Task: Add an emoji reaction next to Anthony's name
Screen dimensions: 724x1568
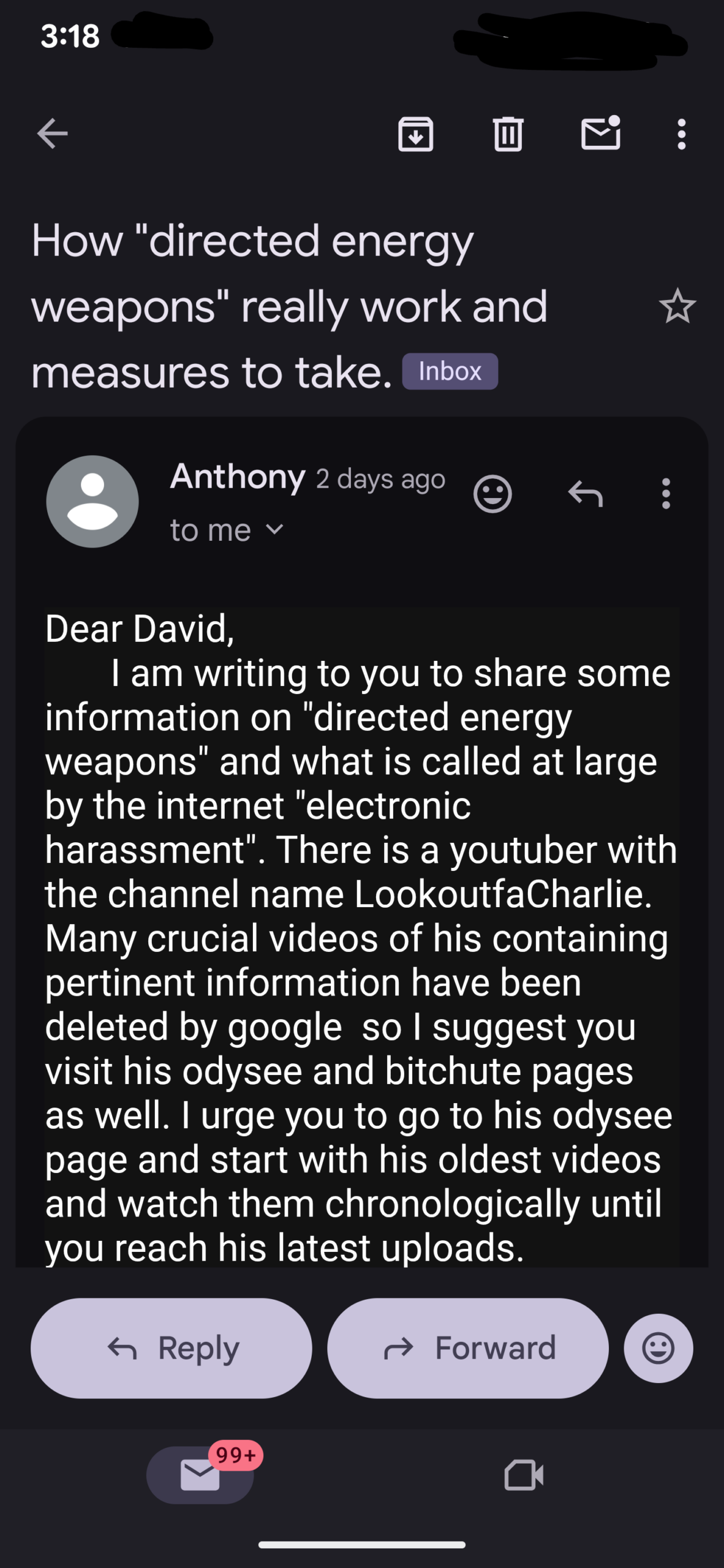Action: pos(492,494)
